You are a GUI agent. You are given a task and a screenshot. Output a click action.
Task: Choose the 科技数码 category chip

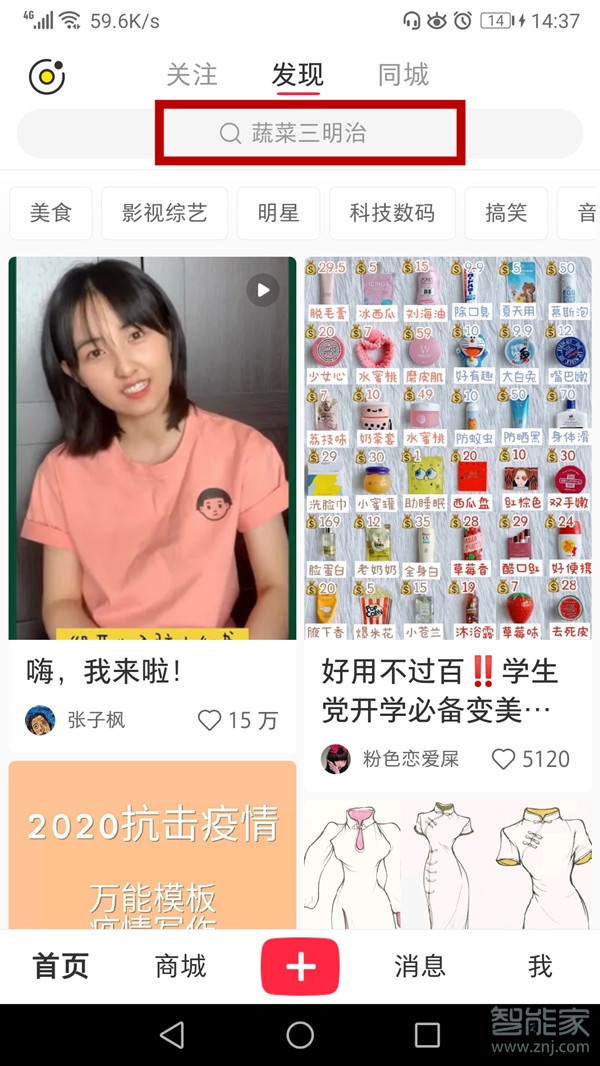coord(392,213)
